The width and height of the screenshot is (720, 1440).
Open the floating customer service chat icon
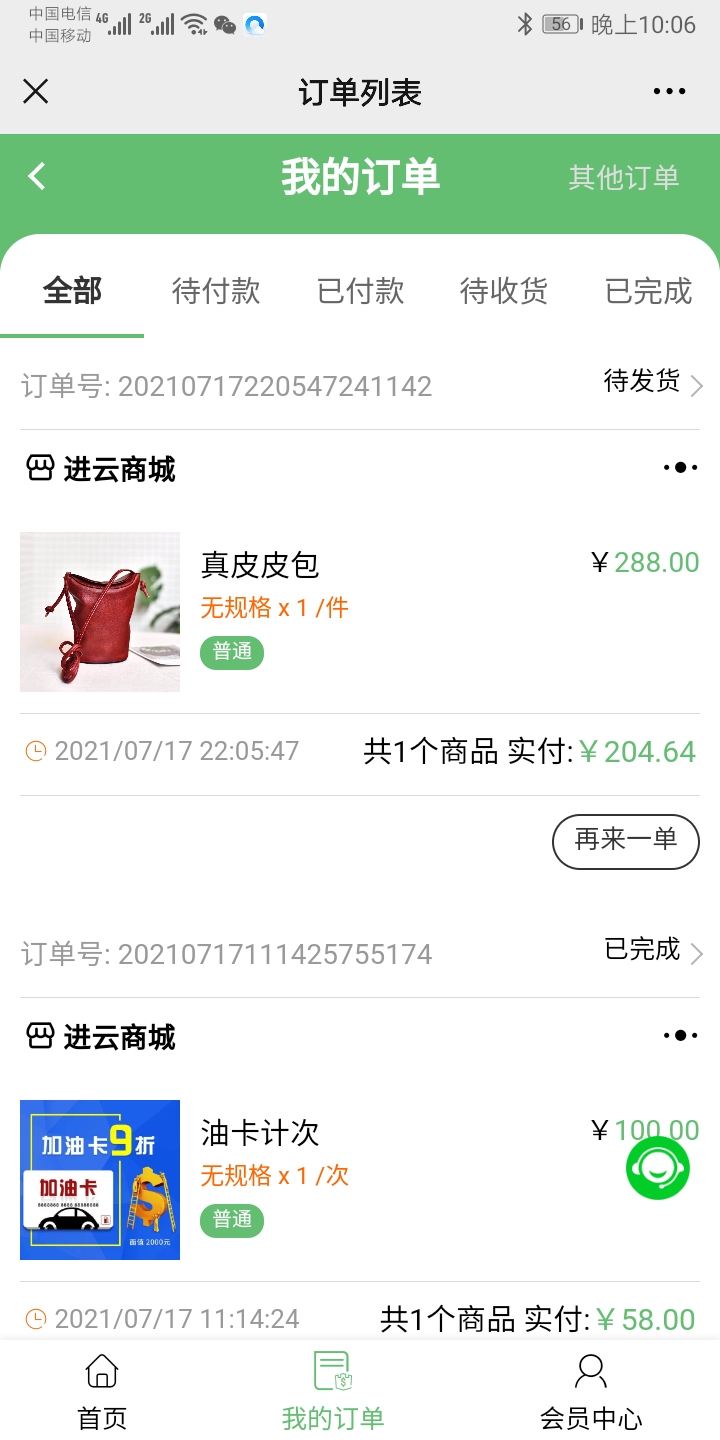pyautogui.click(x=657, y=1166)
